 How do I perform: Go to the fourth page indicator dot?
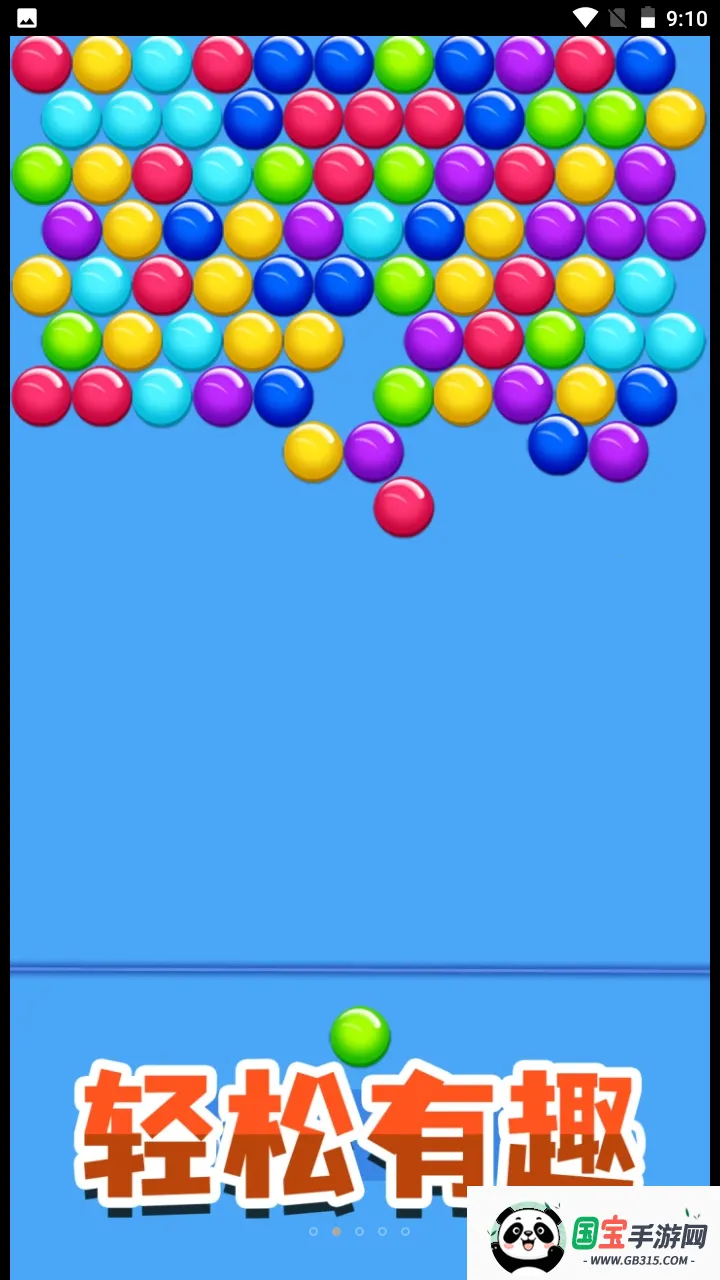pyautogui.click(x=382, y=1231)
